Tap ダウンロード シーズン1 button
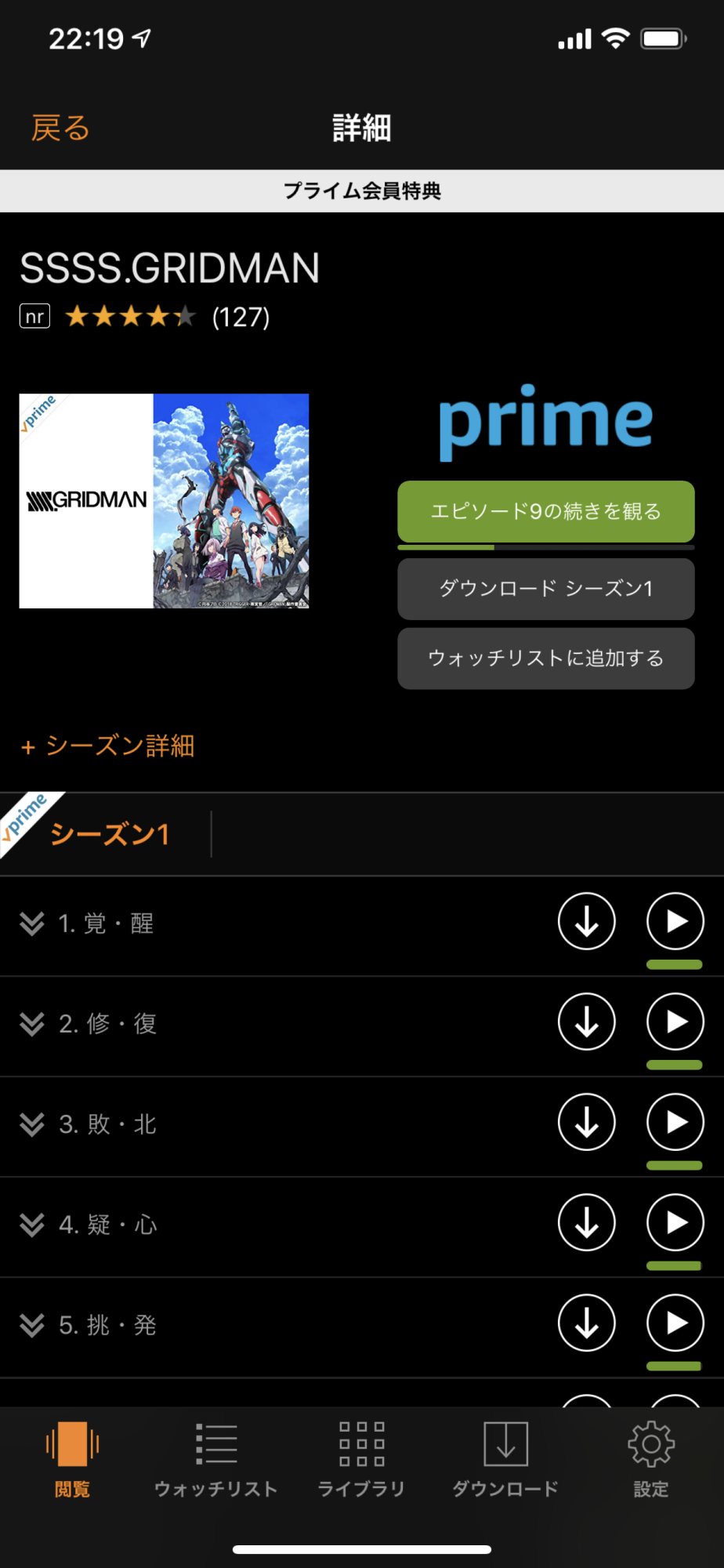The width and height of the screenshot is (724, 1568). pyautogui.click(x=545, y=589)
